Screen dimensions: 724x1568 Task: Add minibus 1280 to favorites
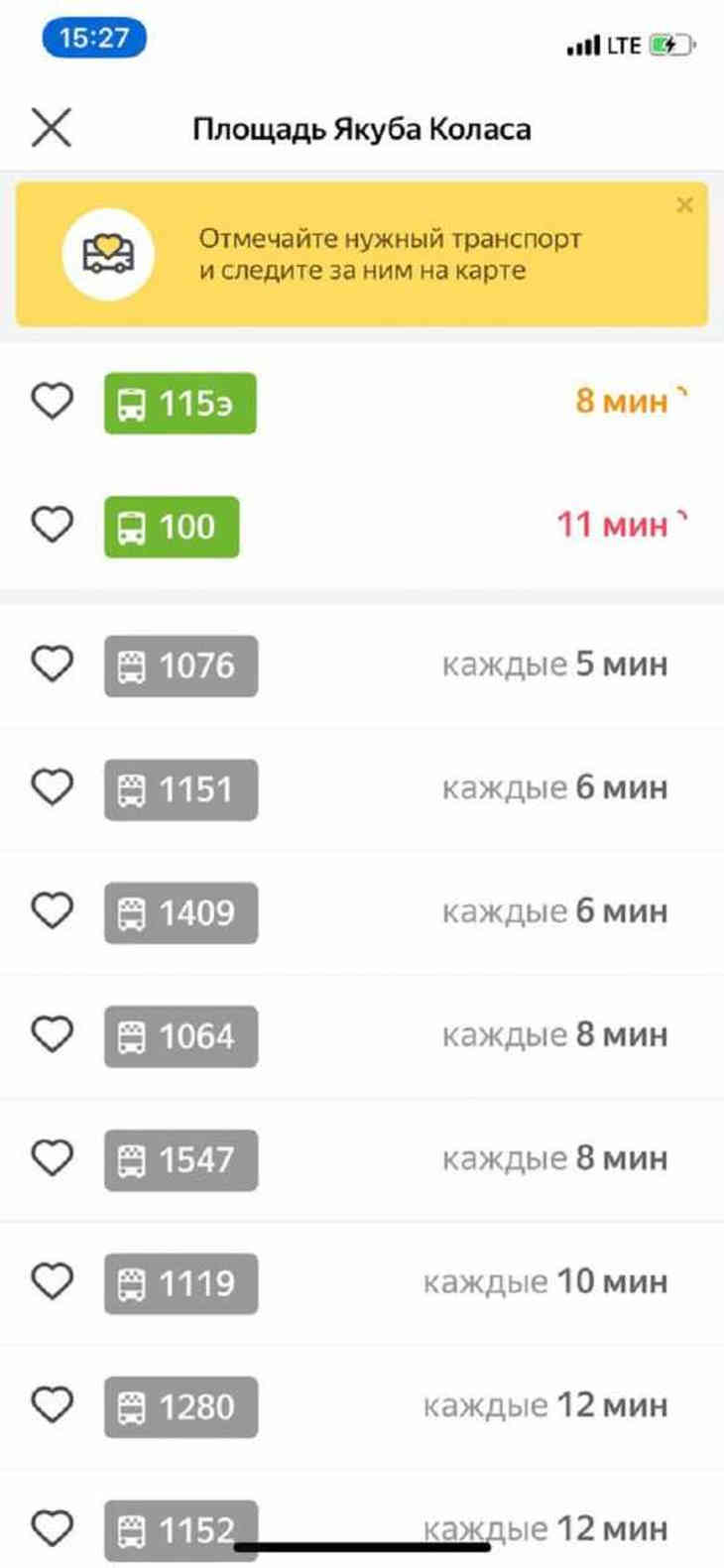pos(52,1404)
